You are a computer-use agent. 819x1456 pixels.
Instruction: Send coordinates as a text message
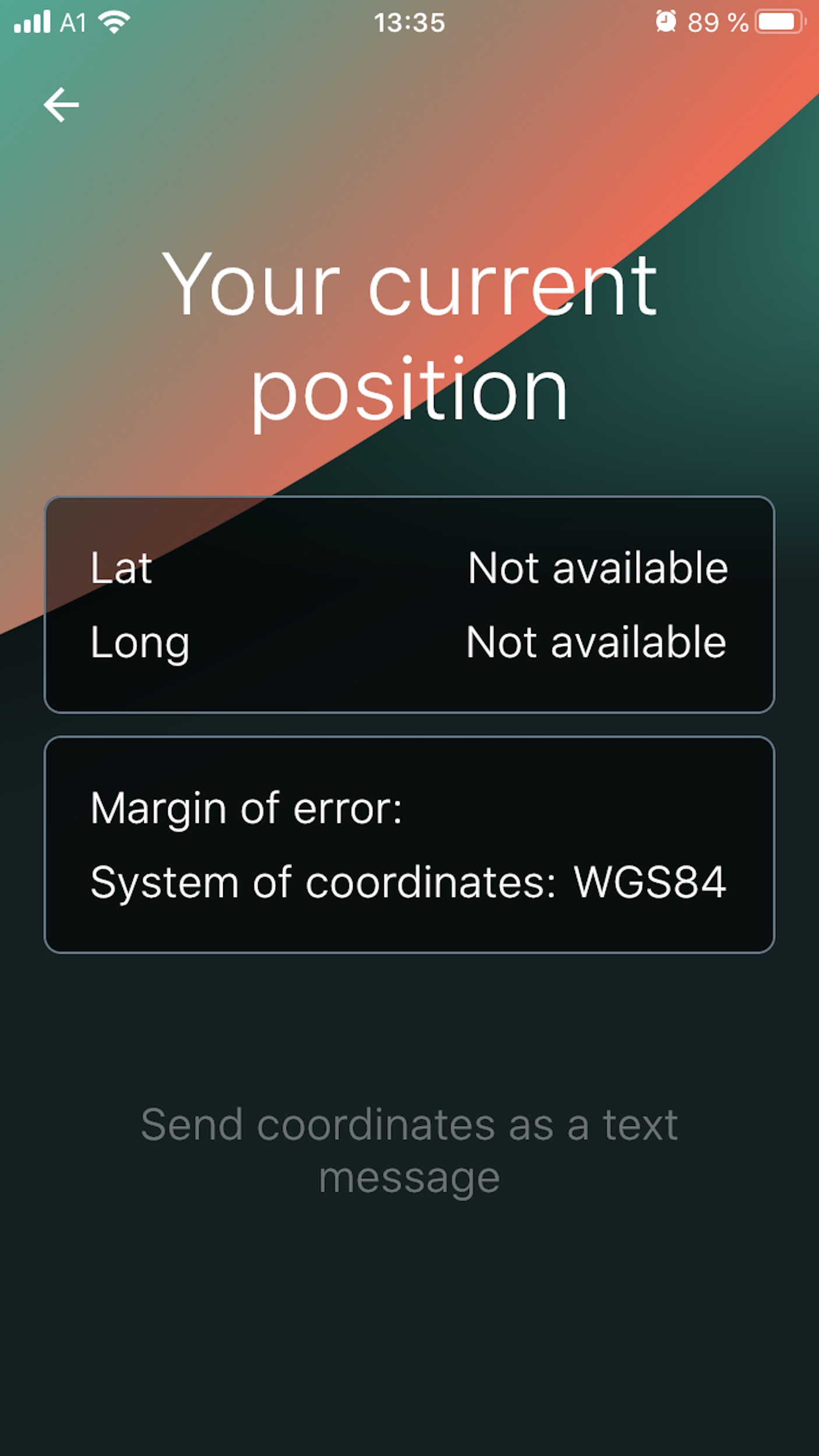[x=409, y=1150]
